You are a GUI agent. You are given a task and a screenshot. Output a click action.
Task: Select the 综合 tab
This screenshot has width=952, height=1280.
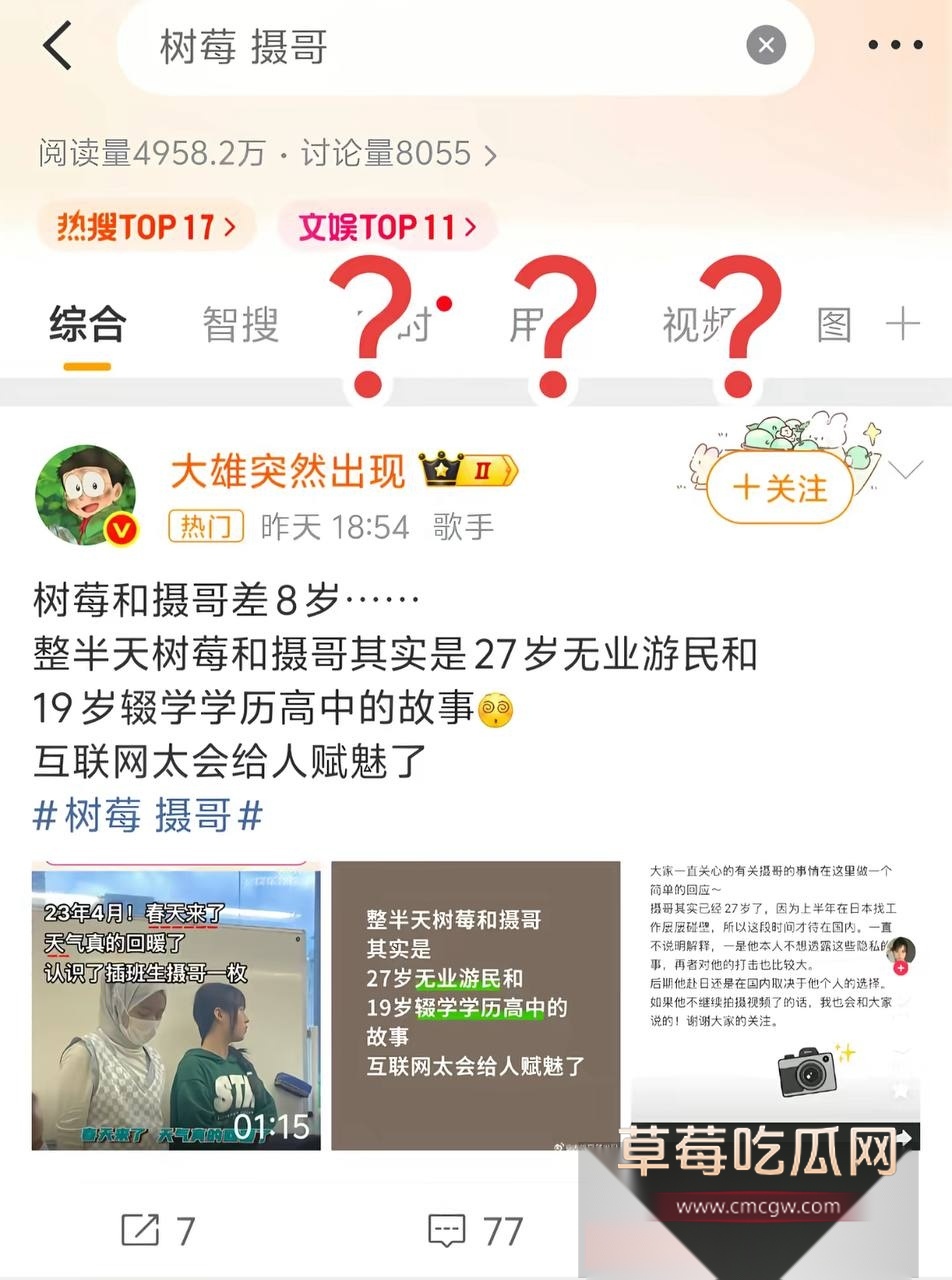point(87,325)
